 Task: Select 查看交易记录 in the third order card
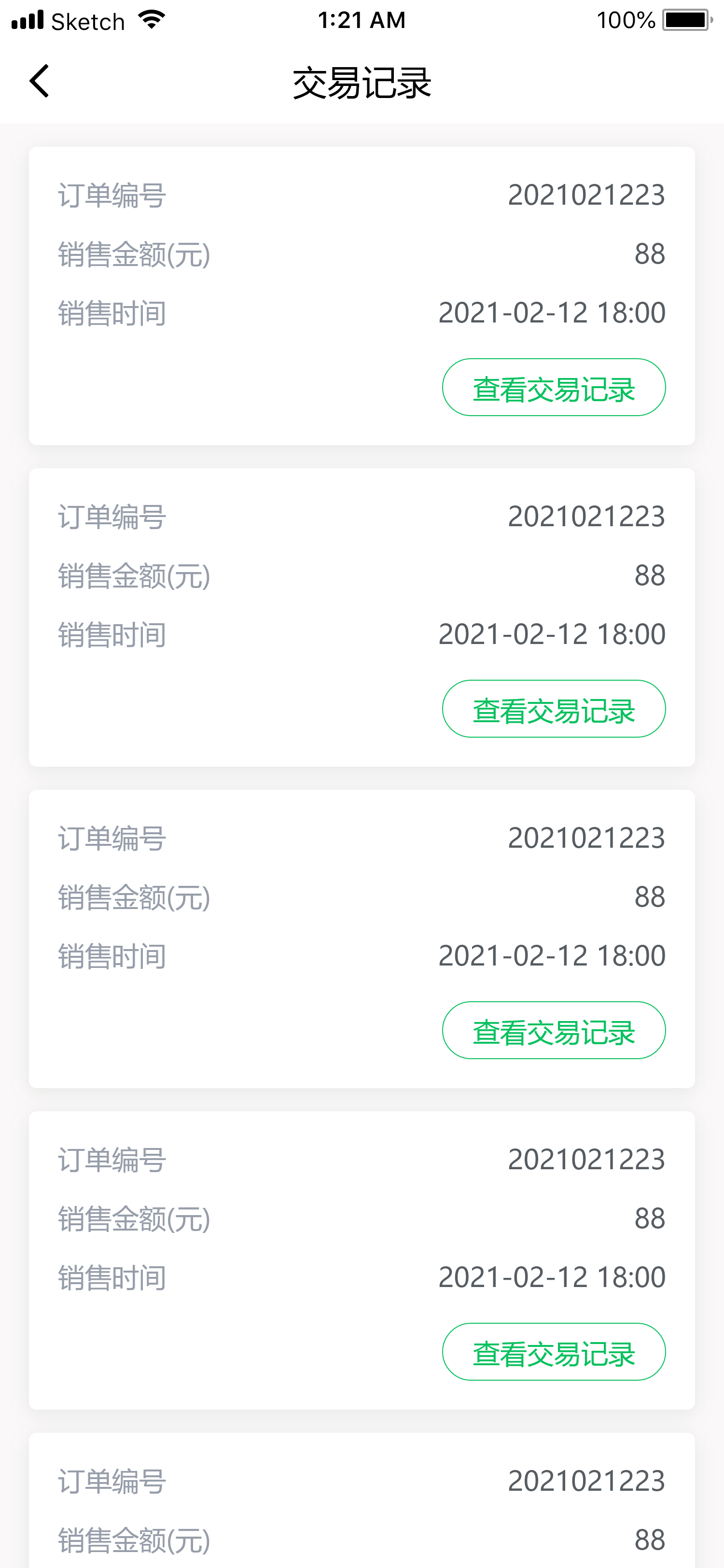click(554, 1031)
